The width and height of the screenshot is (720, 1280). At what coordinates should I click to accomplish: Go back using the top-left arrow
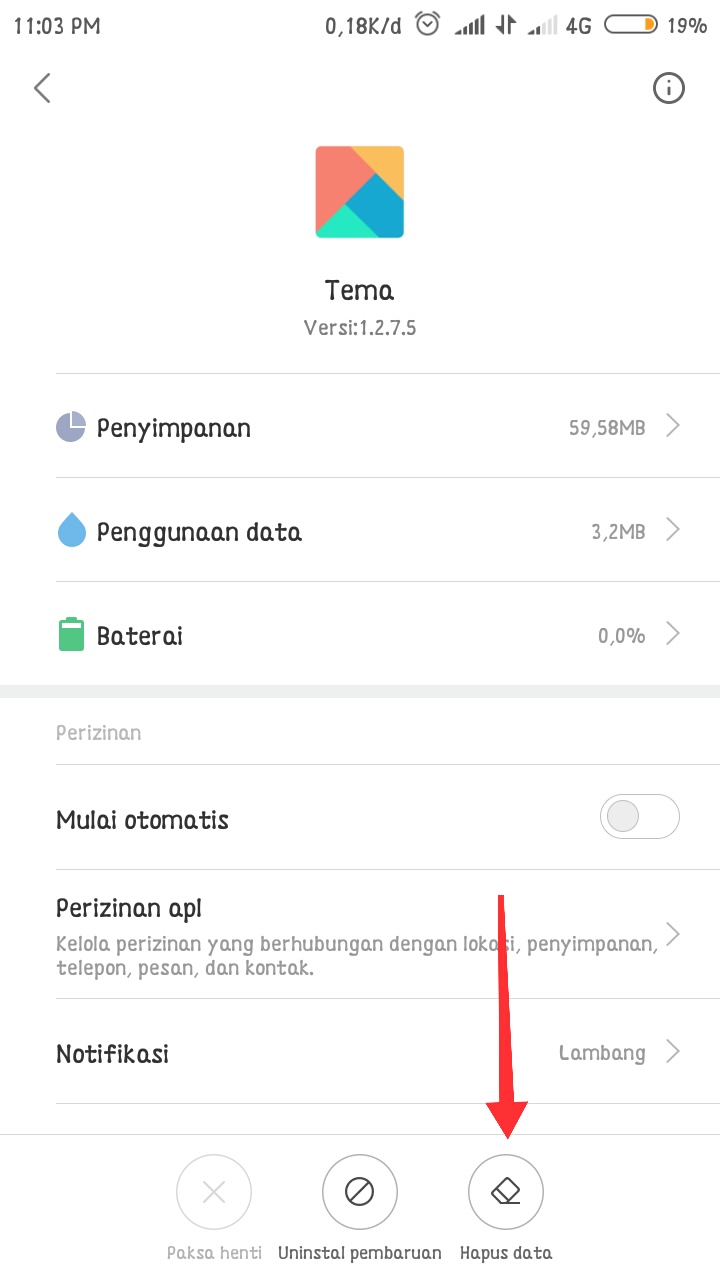[42, 88]
